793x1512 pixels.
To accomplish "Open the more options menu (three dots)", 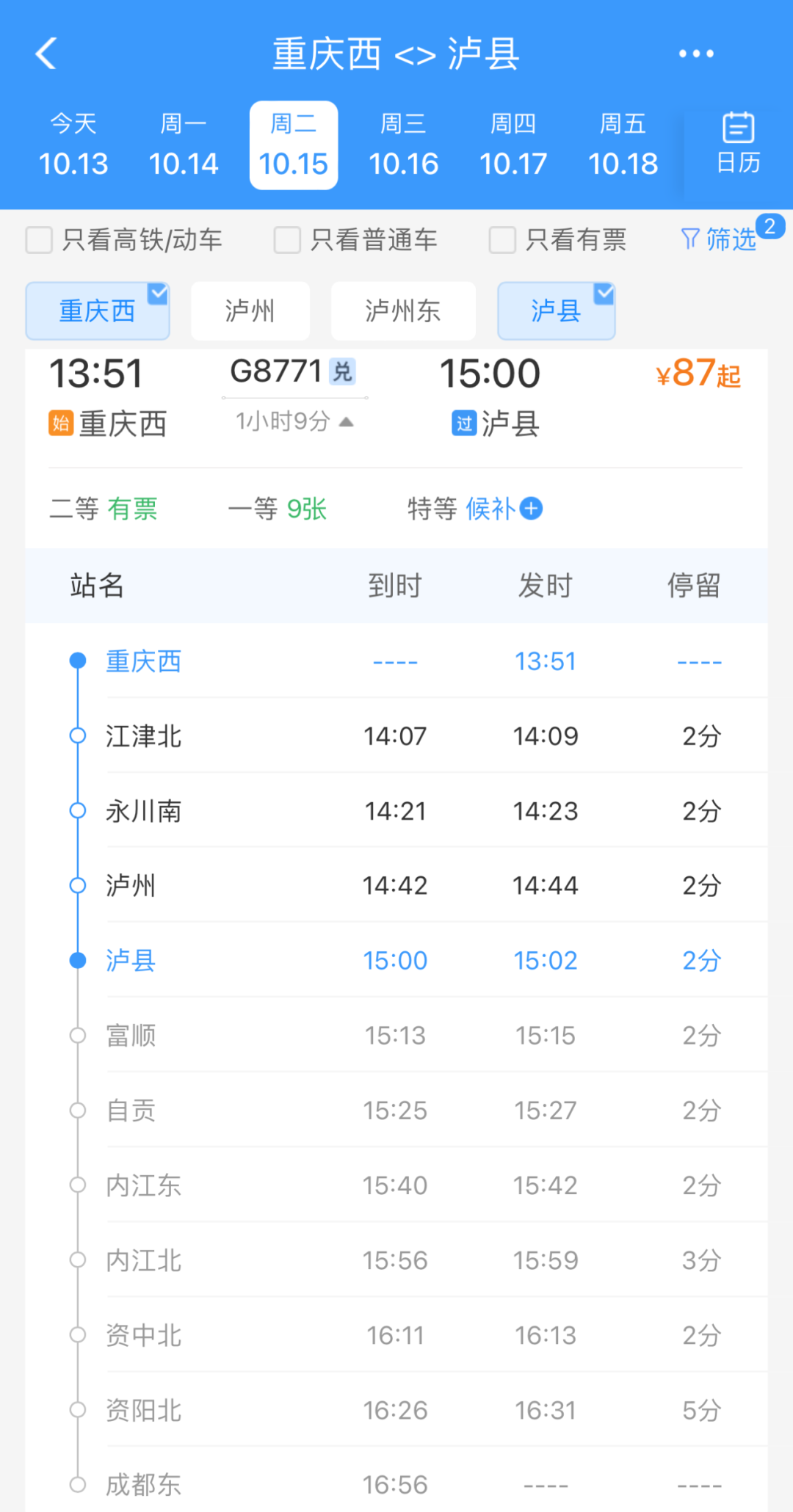I will [x=696, y=53].
